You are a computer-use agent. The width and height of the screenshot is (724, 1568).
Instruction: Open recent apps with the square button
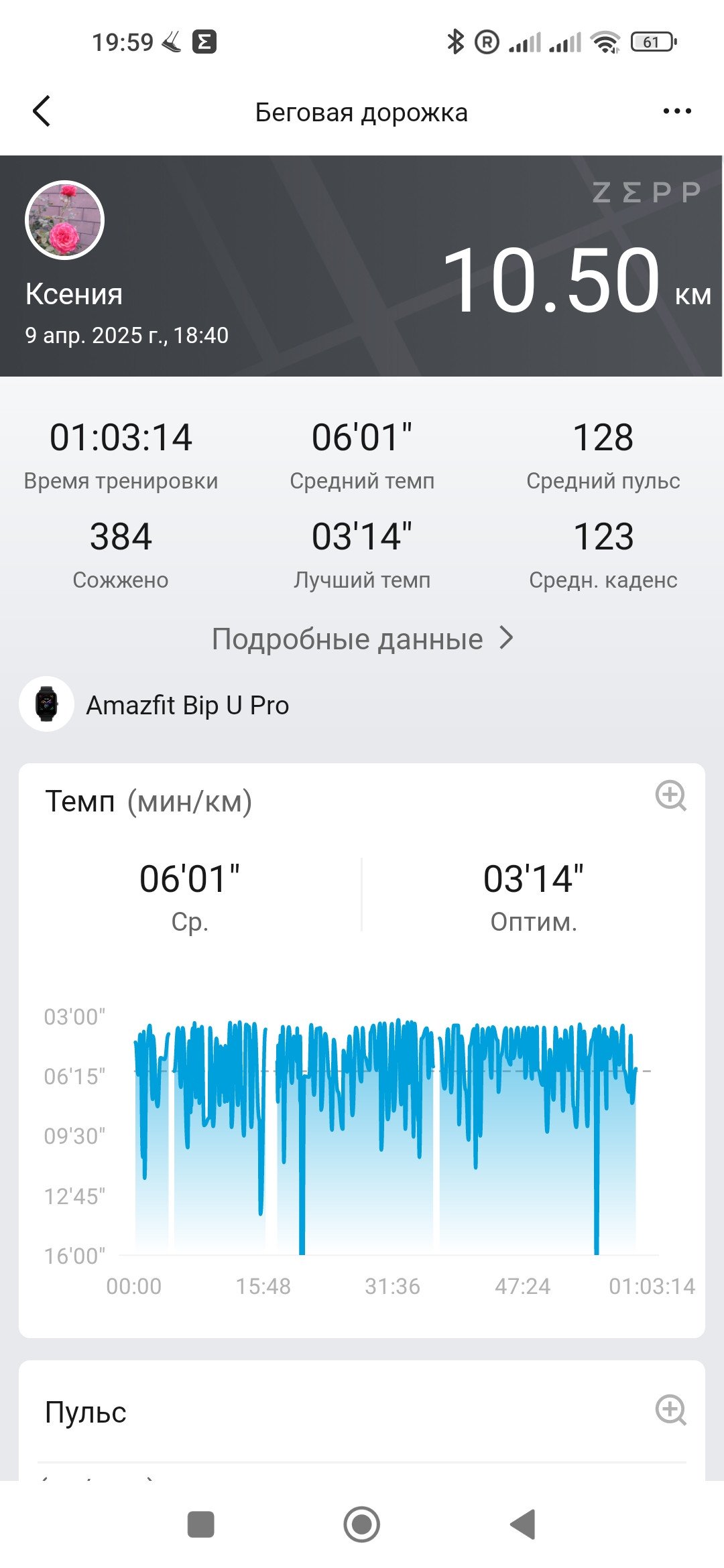(200, 1524)
